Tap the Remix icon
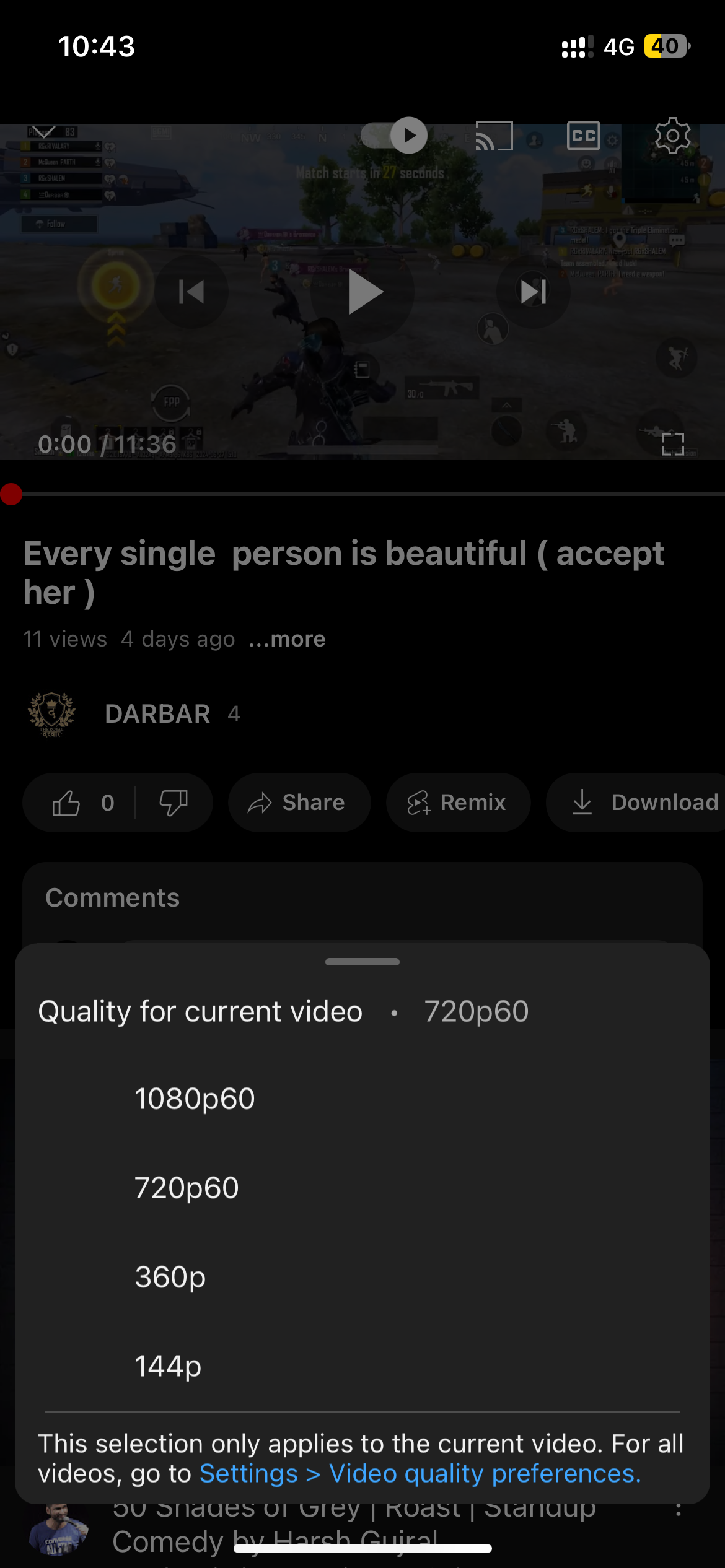The image size is (725, 1568). [x=458, y=803]
